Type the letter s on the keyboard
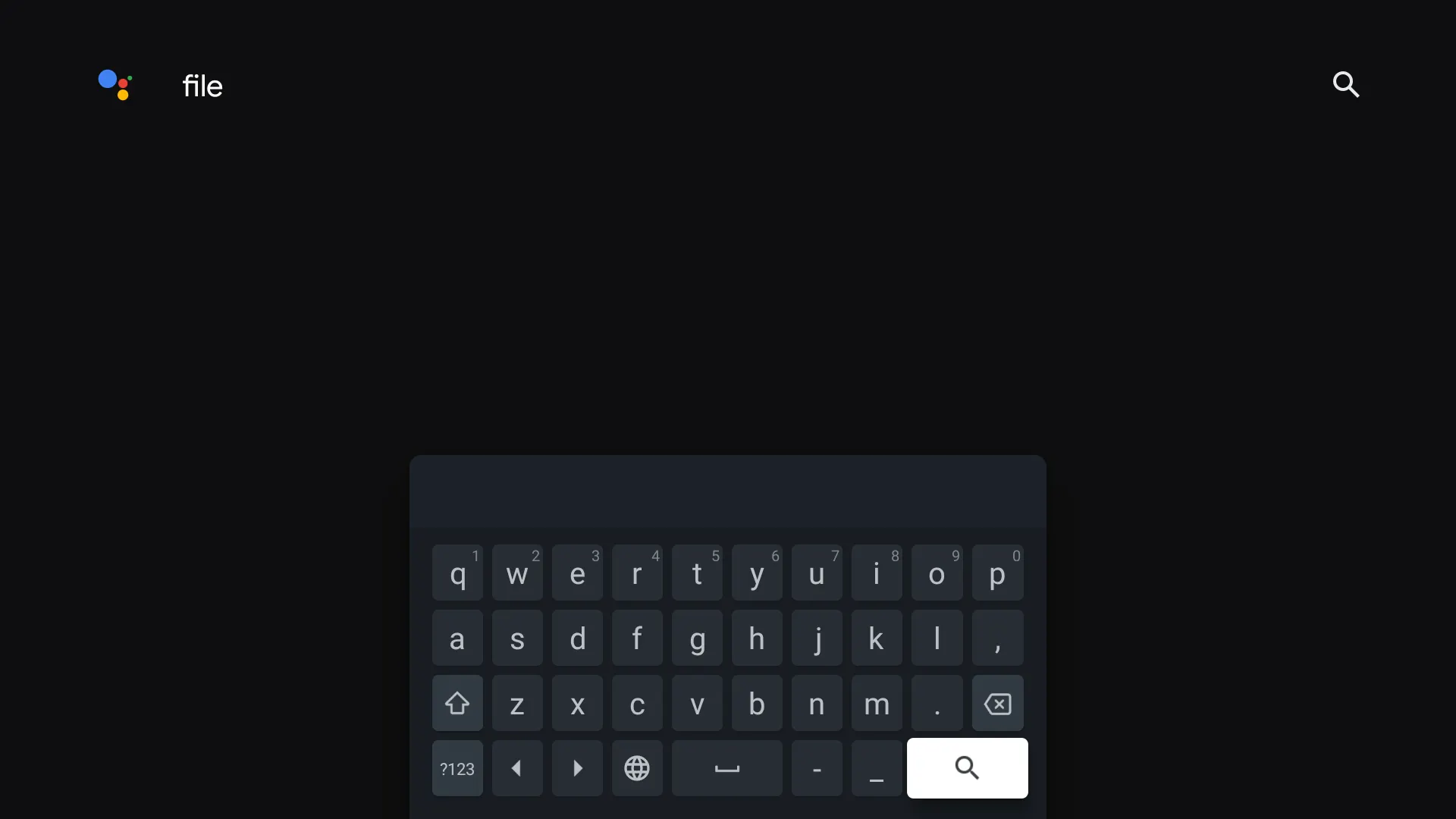The width and height of the screenshot is (1456, 819). click(517, 639)
